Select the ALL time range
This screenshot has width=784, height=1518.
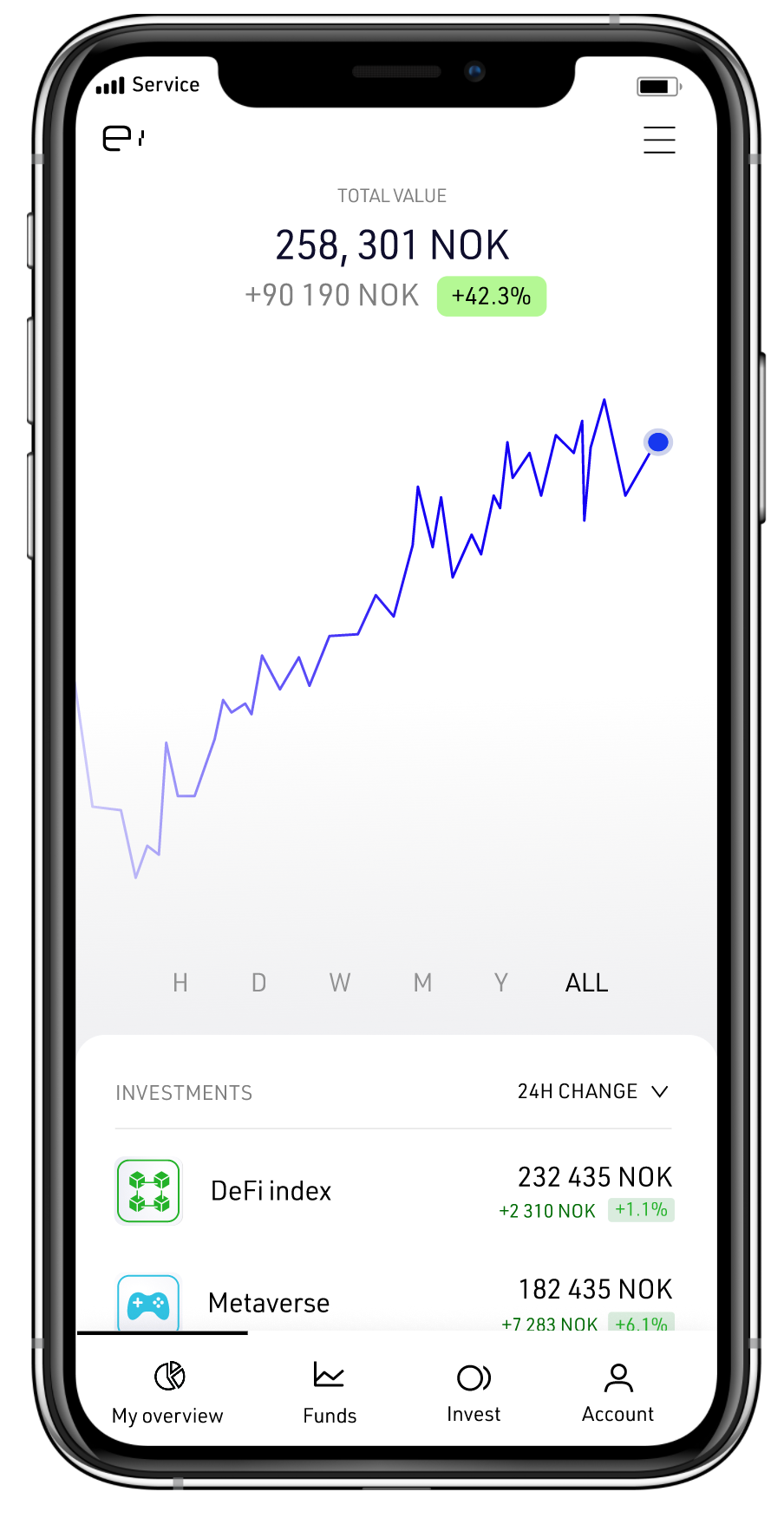pos(587,983)
